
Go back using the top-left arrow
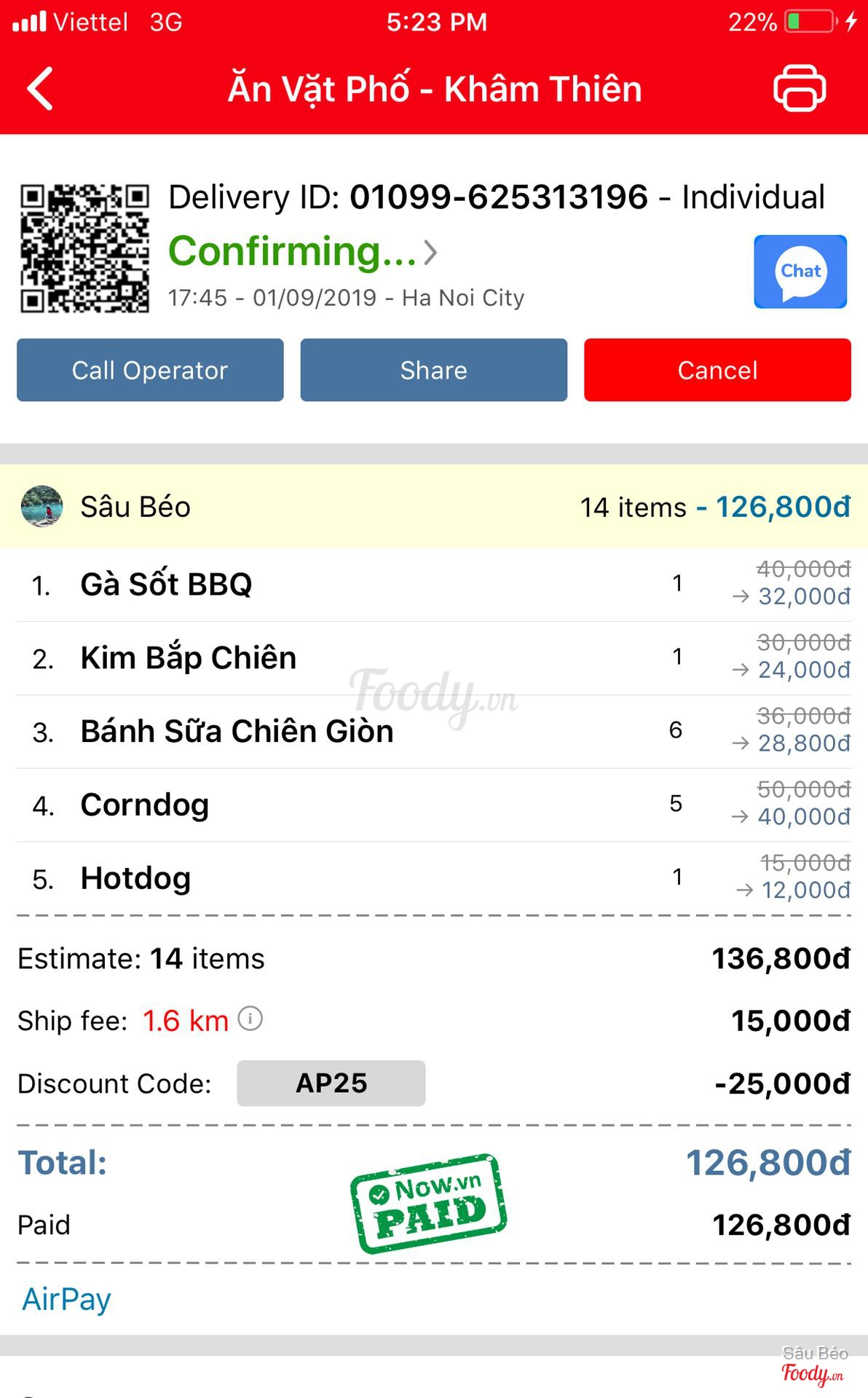tap(40, 89)
